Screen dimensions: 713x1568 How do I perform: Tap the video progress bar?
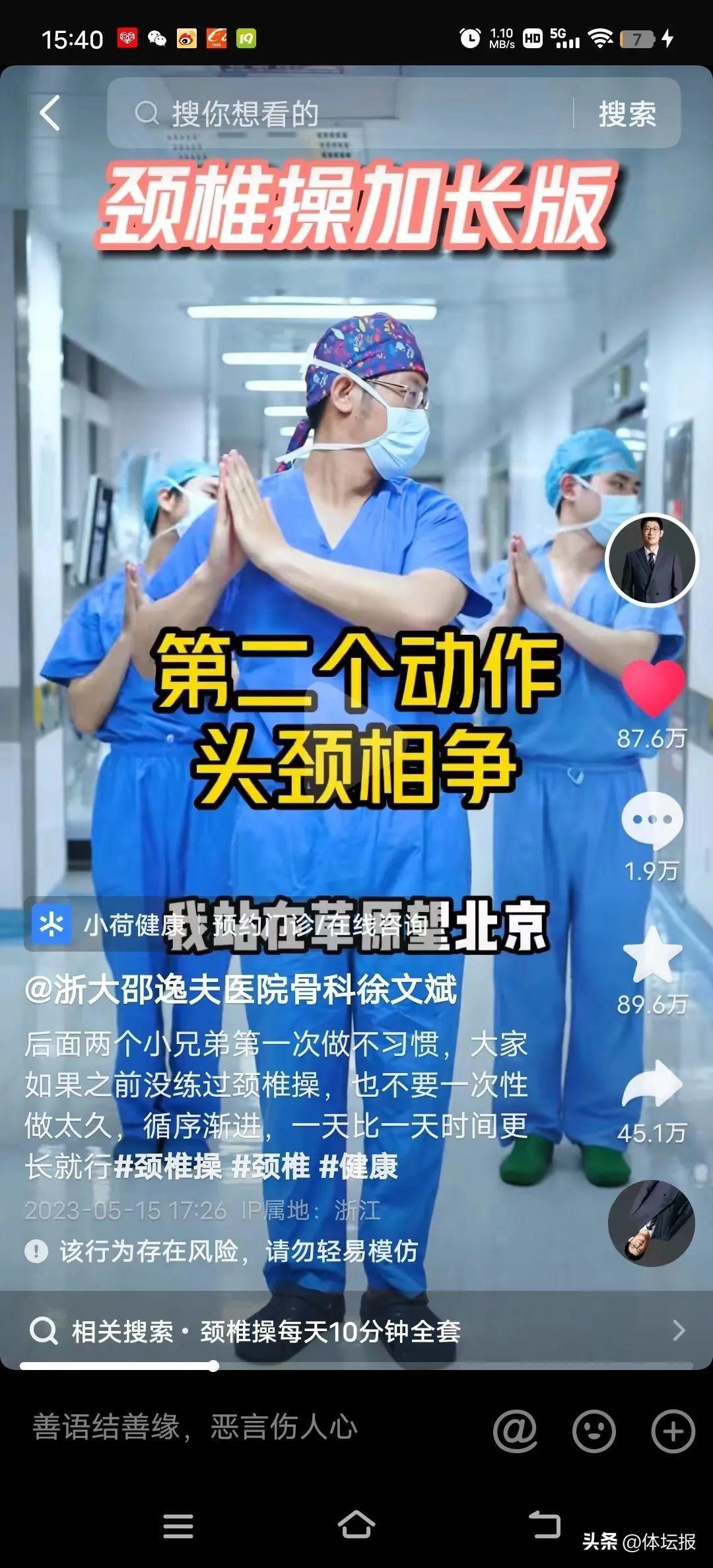click(x=356, y=1366)
